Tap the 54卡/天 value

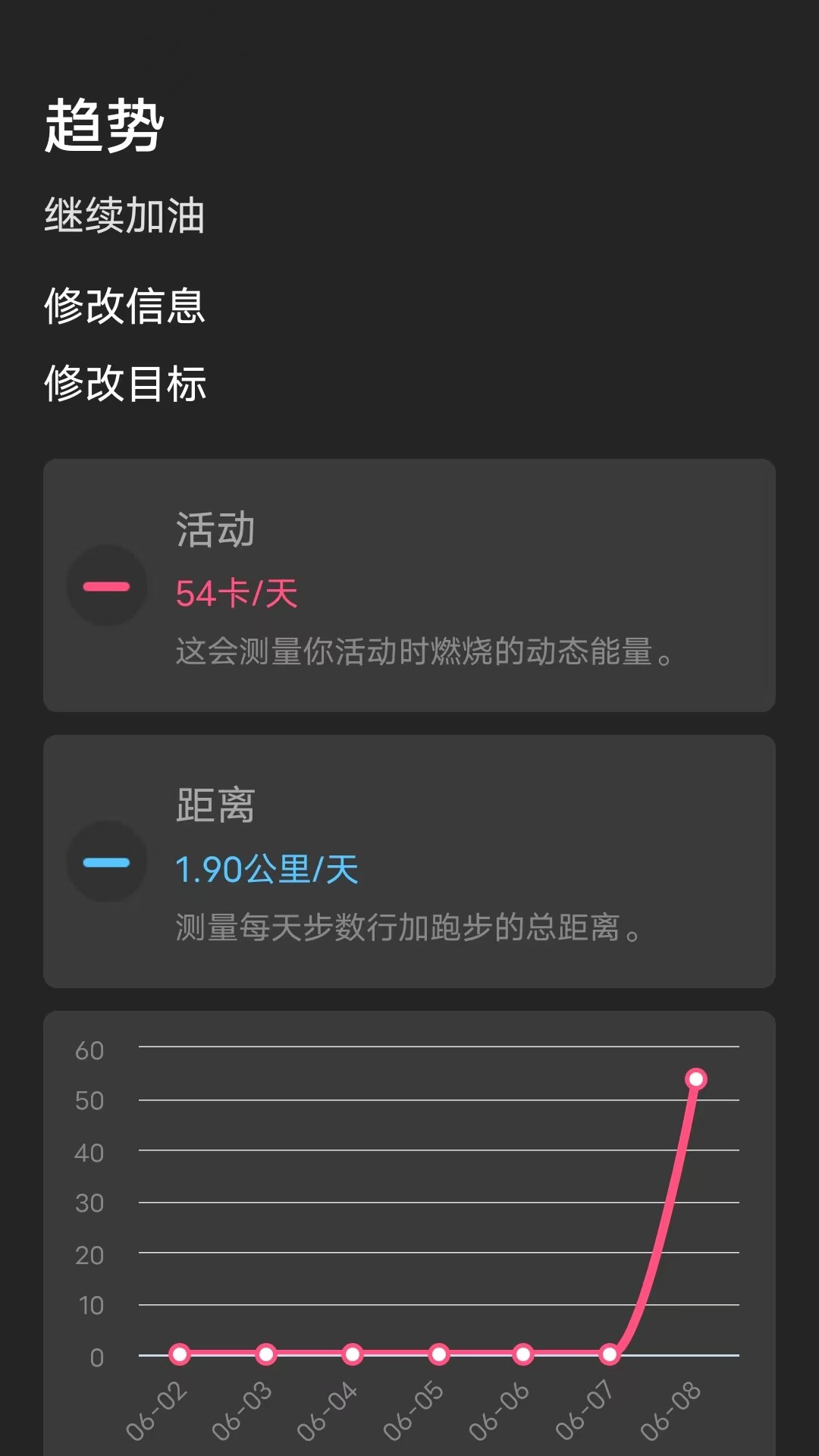point(237,594)
